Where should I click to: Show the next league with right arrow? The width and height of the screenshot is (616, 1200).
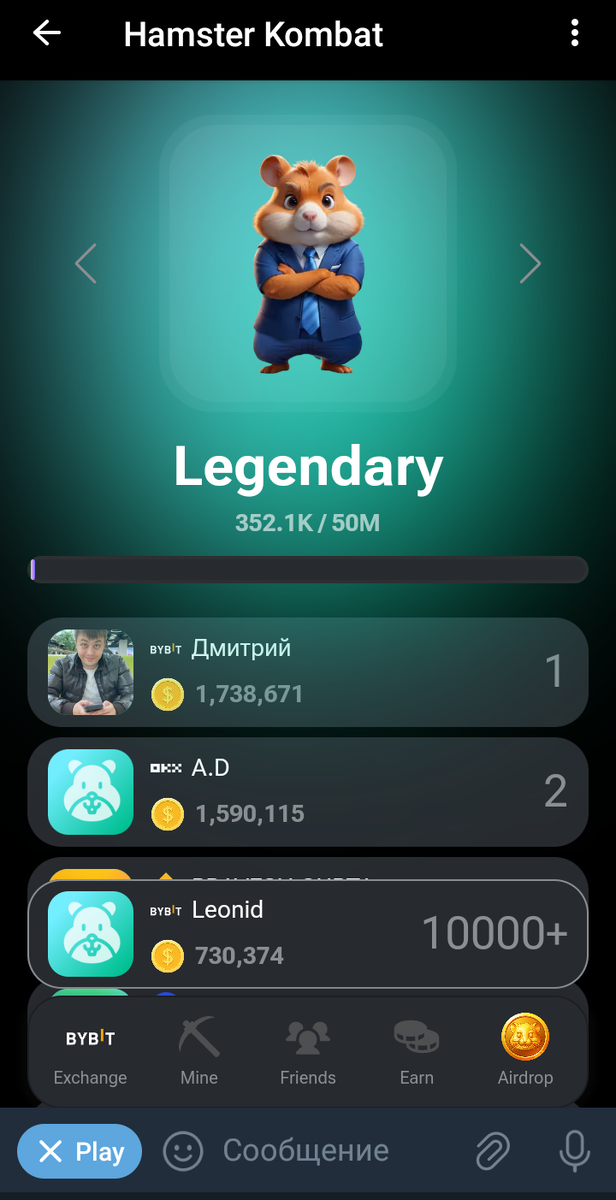530,264
